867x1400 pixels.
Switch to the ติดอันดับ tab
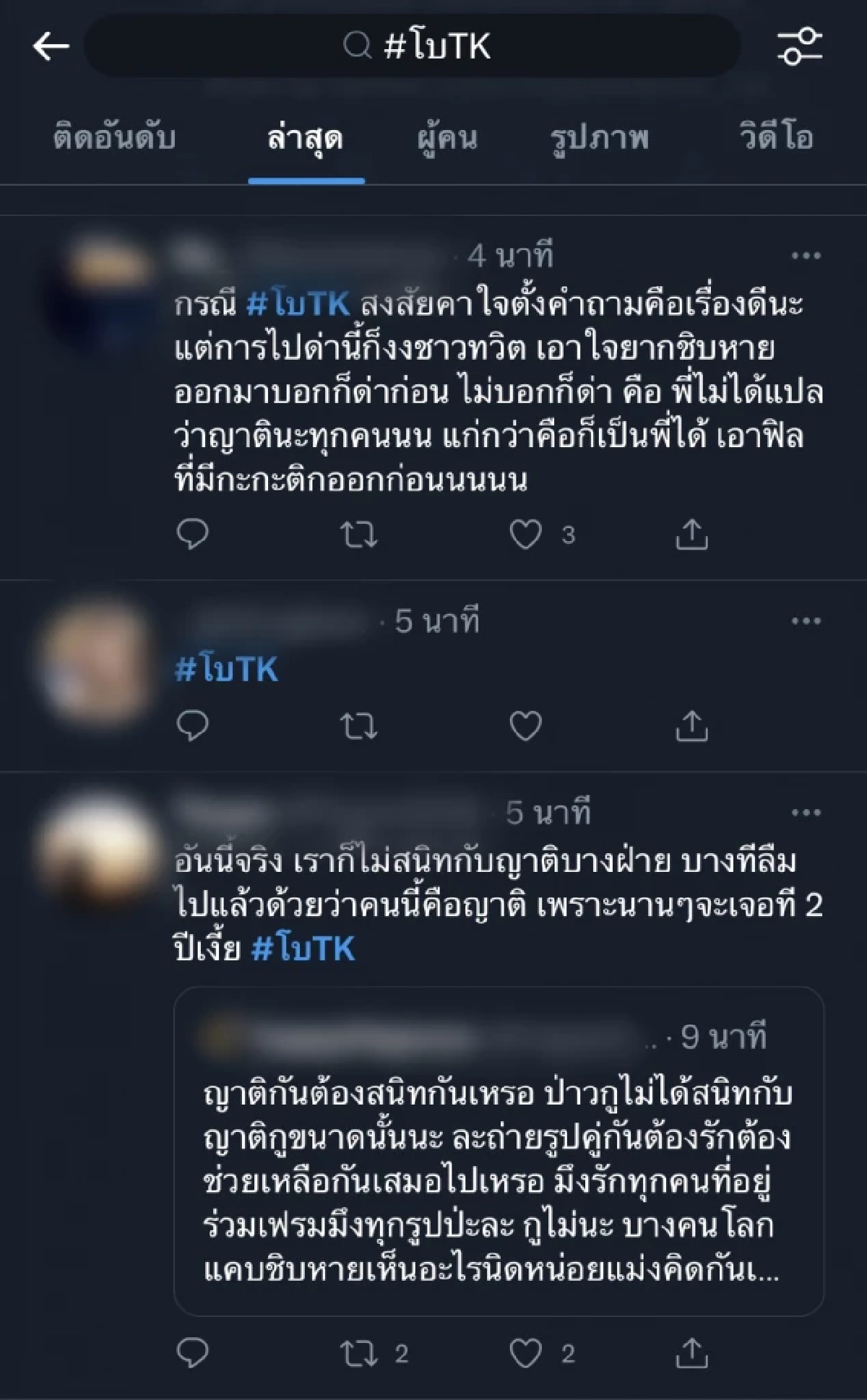(x=116, y=139)
